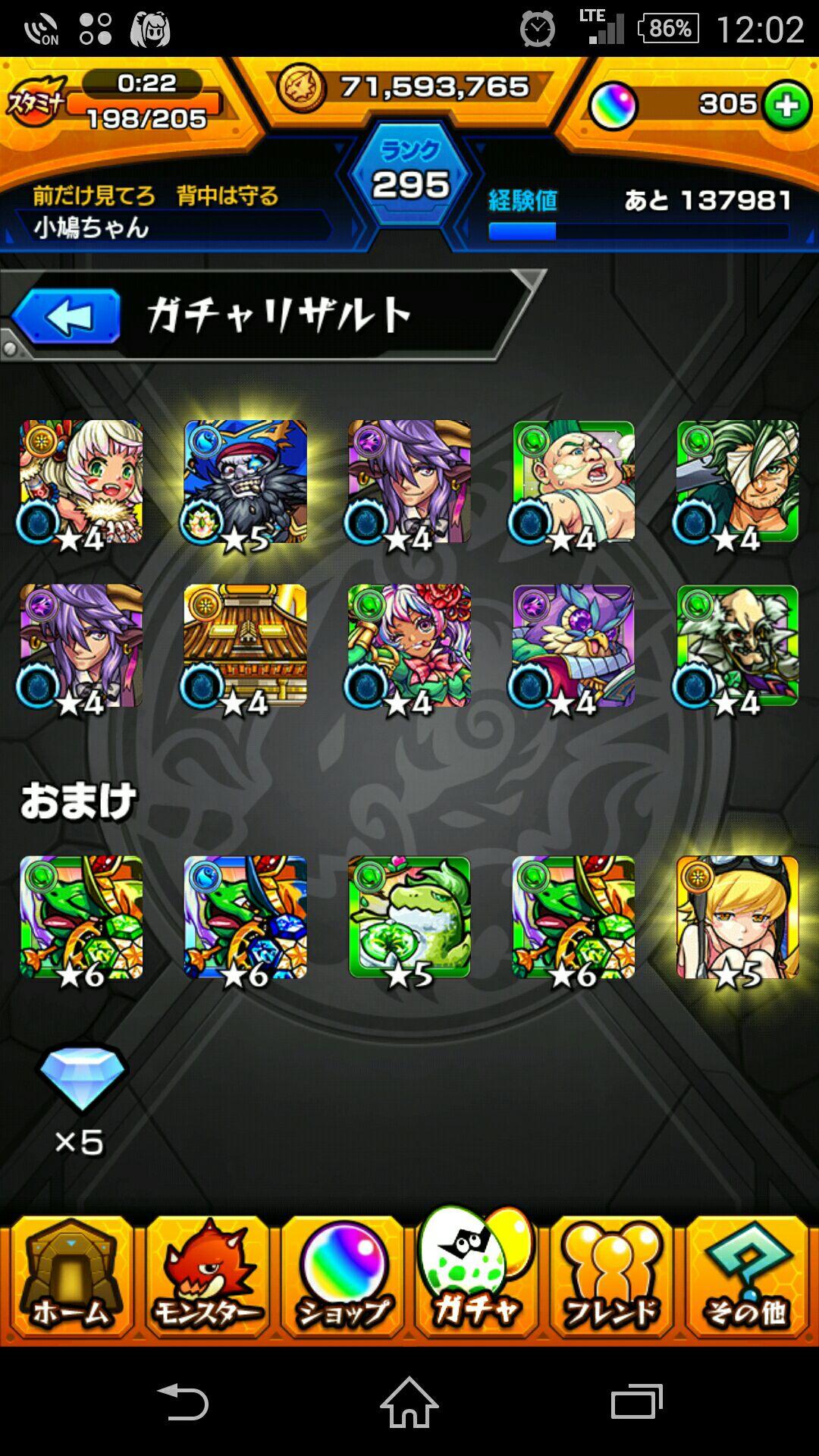Open the フレンド tab
This screenshot has height=1456, width=819.
click(x=611, y=1280)
